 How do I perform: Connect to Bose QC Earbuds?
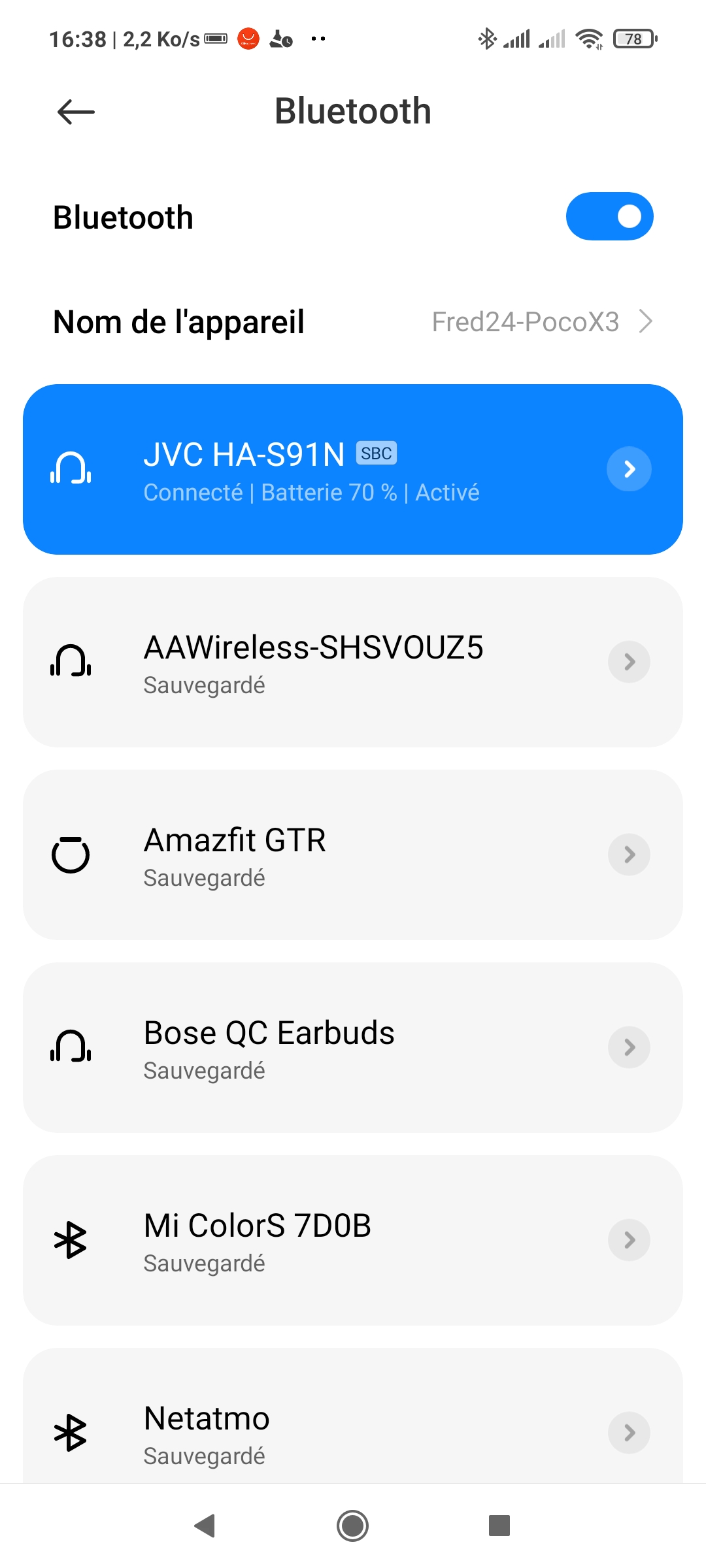click(x=314, y=1047)
